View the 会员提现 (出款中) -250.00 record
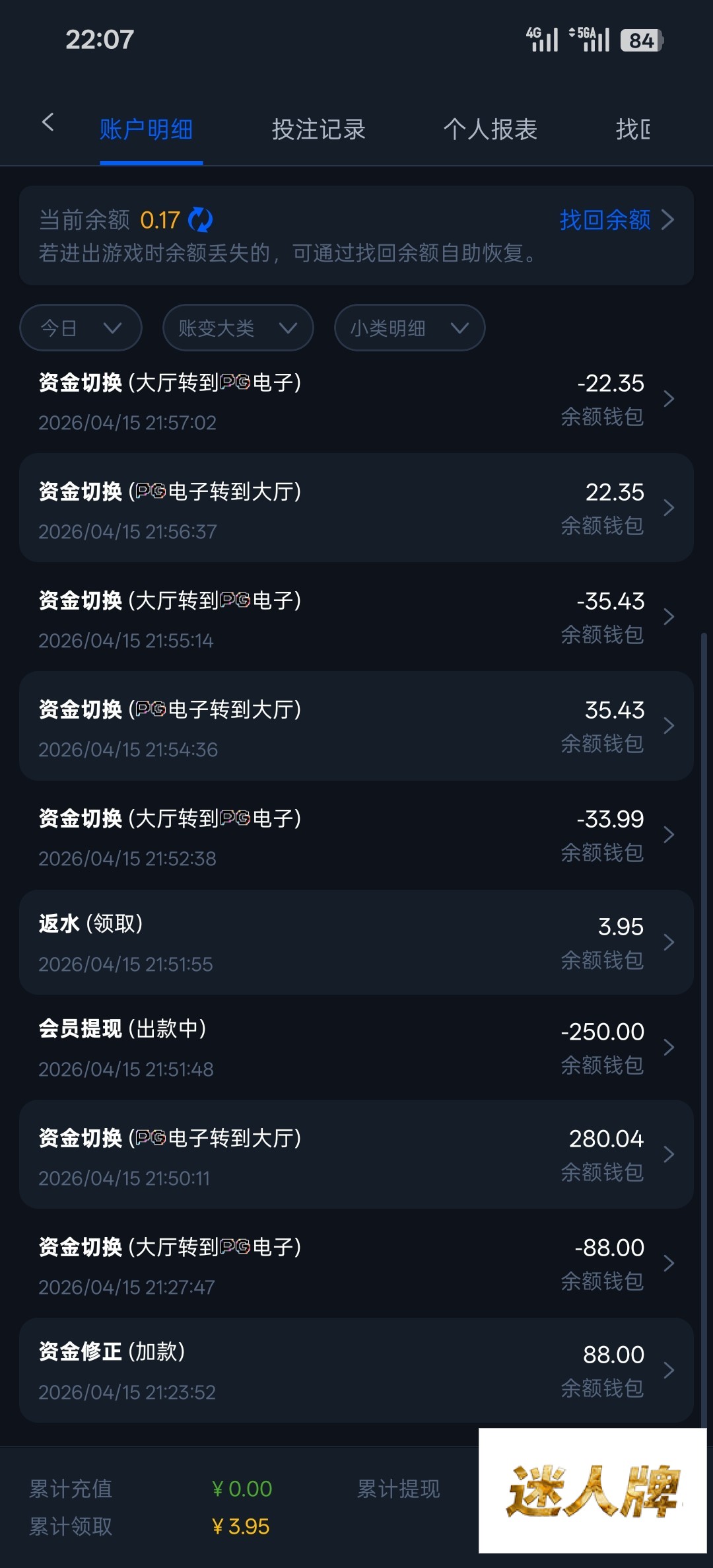The image size is (713, 1568). point(356,1048)
